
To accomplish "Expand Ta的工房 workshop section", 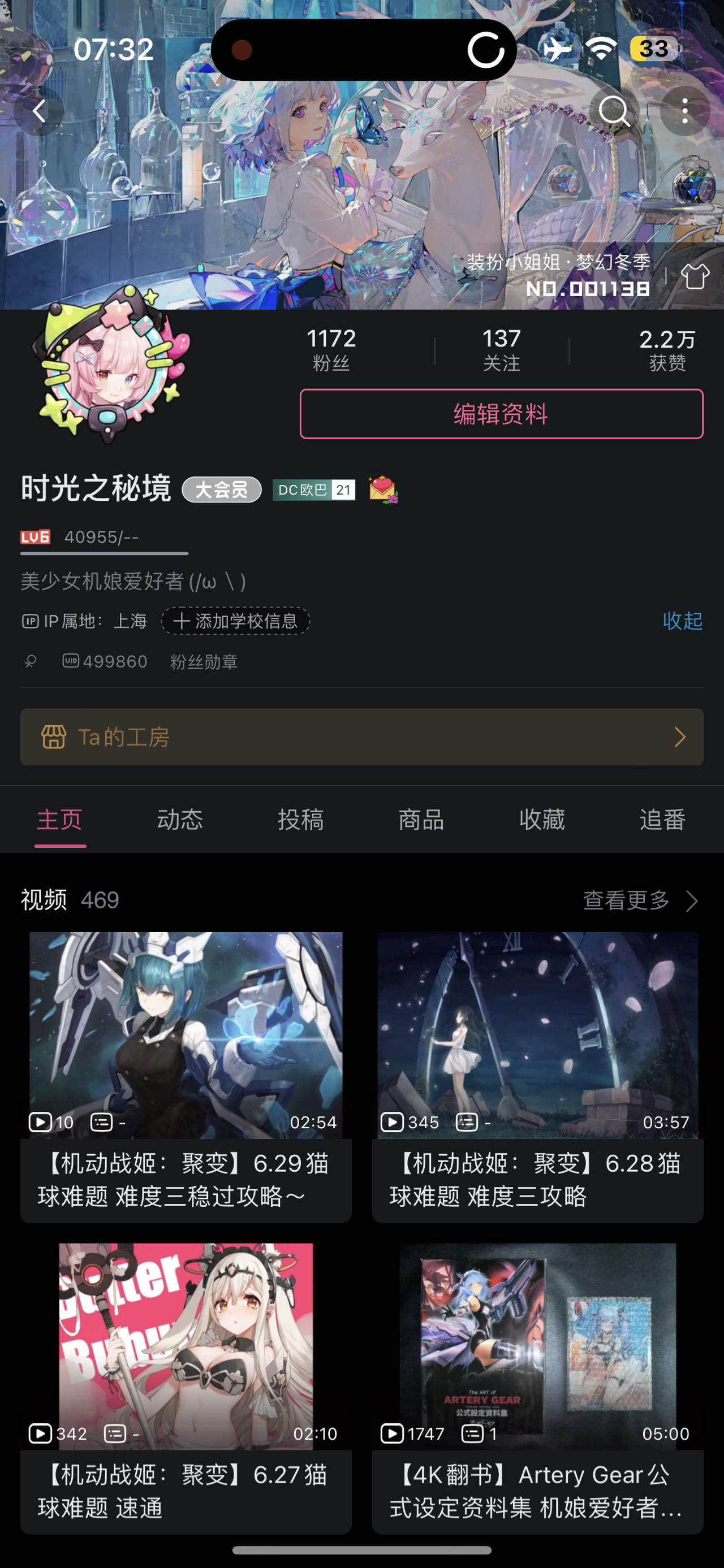I will (363, 737).
